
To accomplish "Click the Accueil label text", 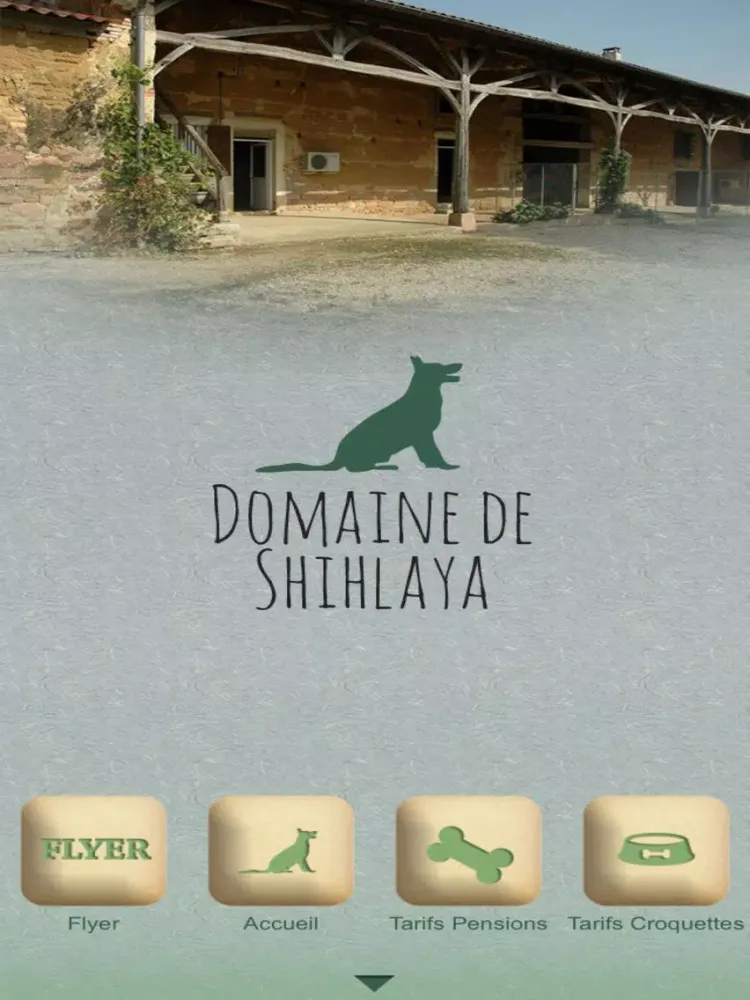I will coord(283,923).
